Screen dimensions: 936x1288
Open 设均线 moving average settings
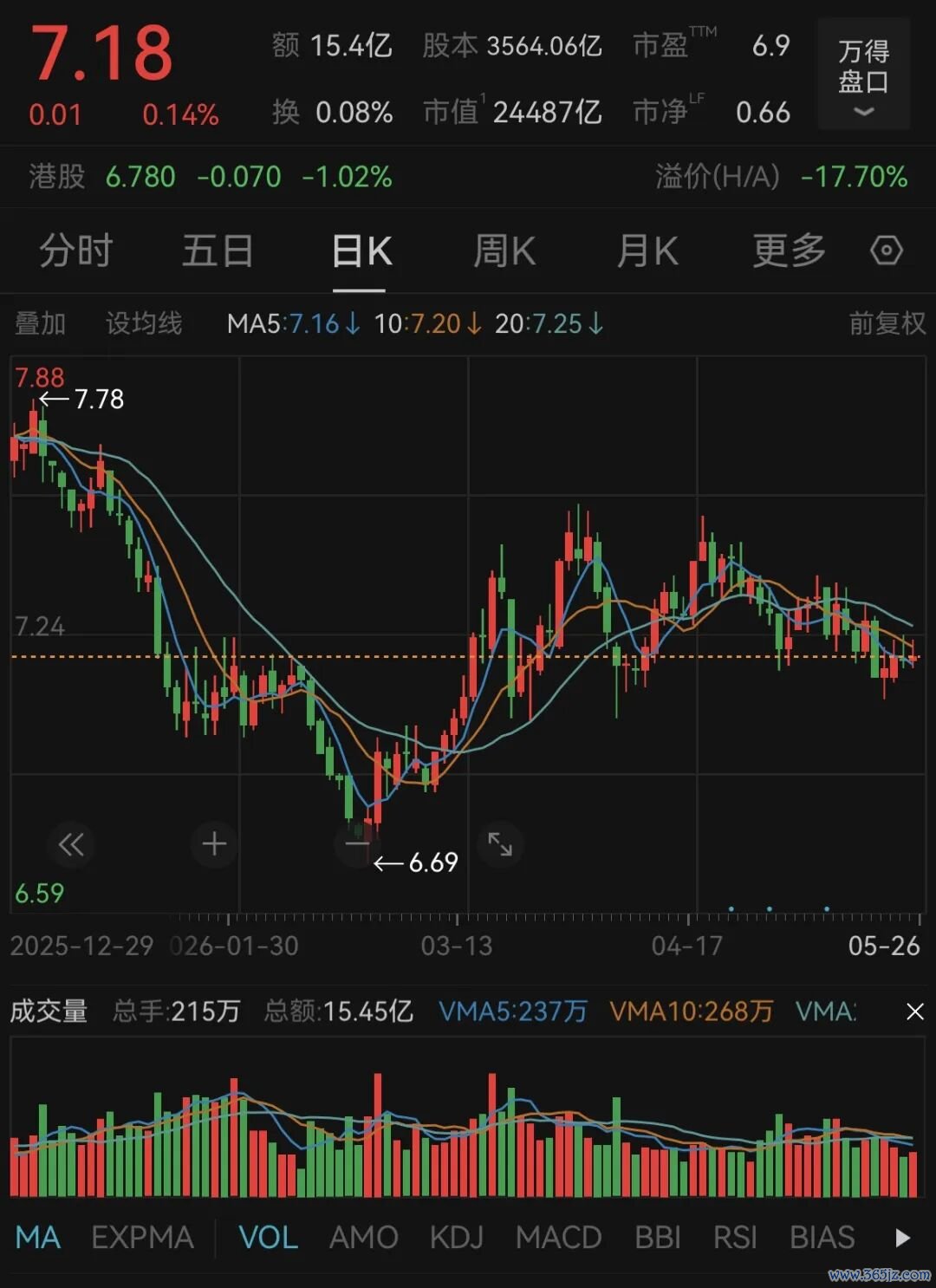pos(144,323)
